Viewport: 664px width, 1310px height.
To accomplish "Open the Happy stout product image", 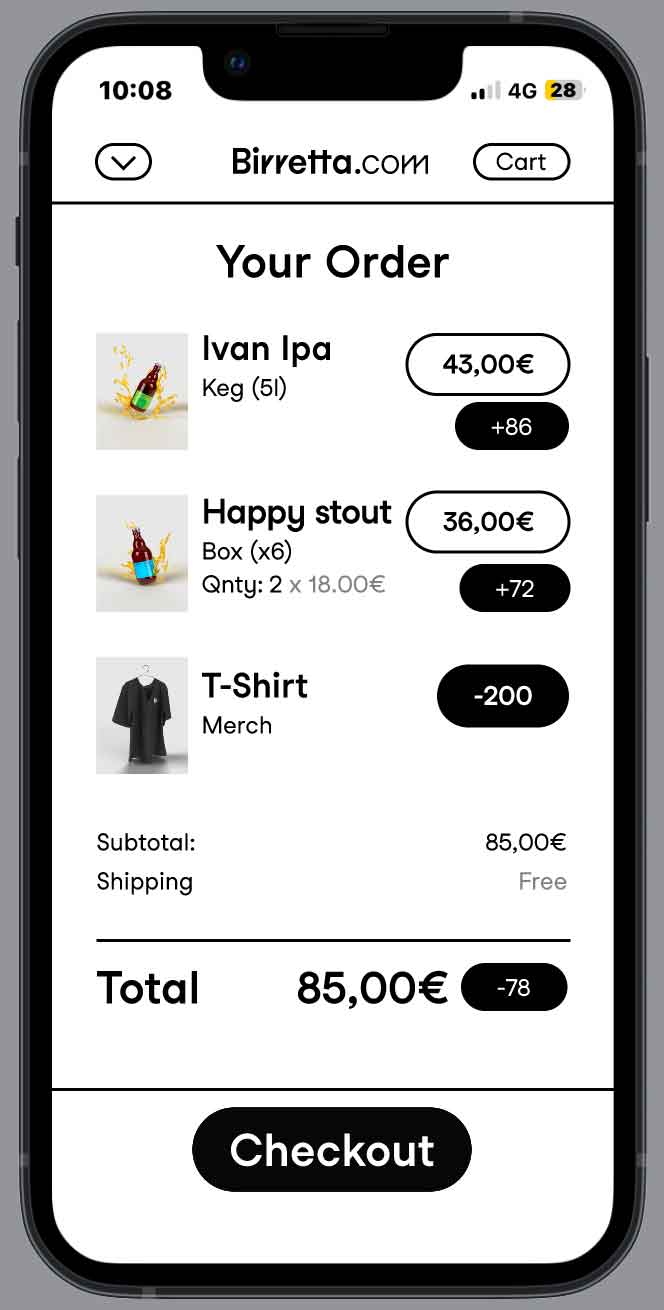I will [142, 553].
